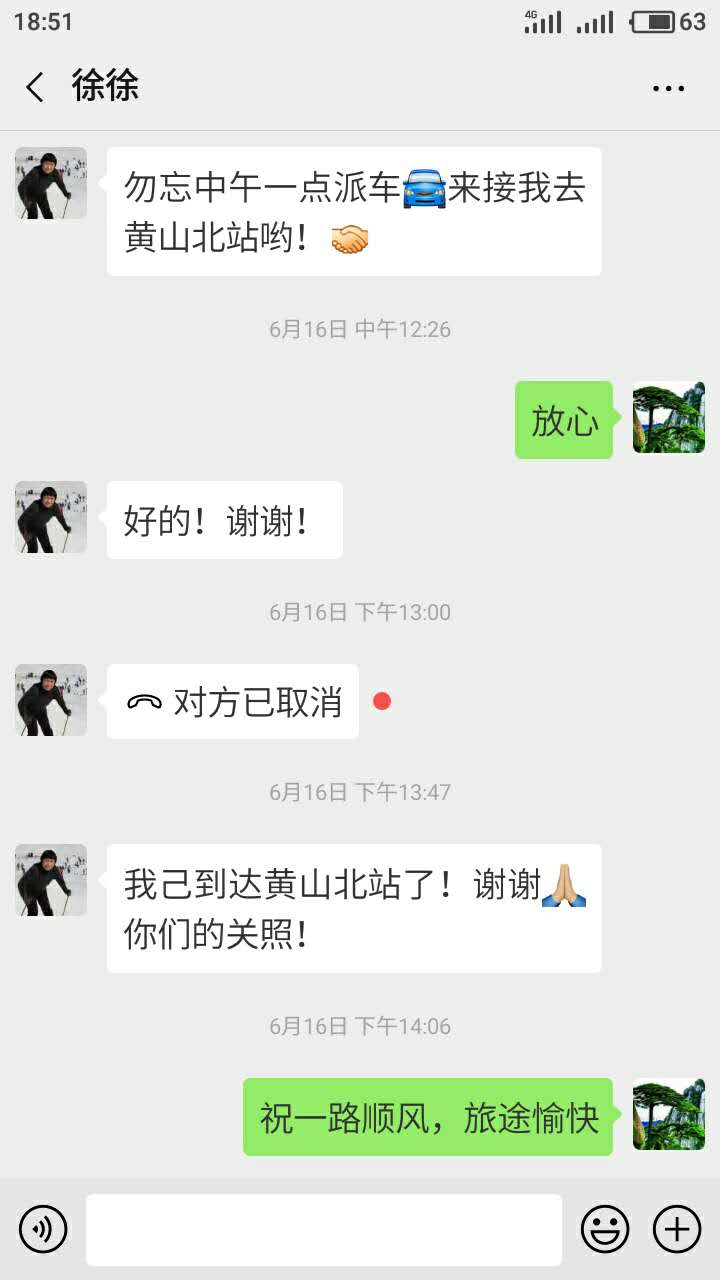Tap the 对方已取消 call record
The width and height of the screenshot is (720, 1280).
(233, 702)
